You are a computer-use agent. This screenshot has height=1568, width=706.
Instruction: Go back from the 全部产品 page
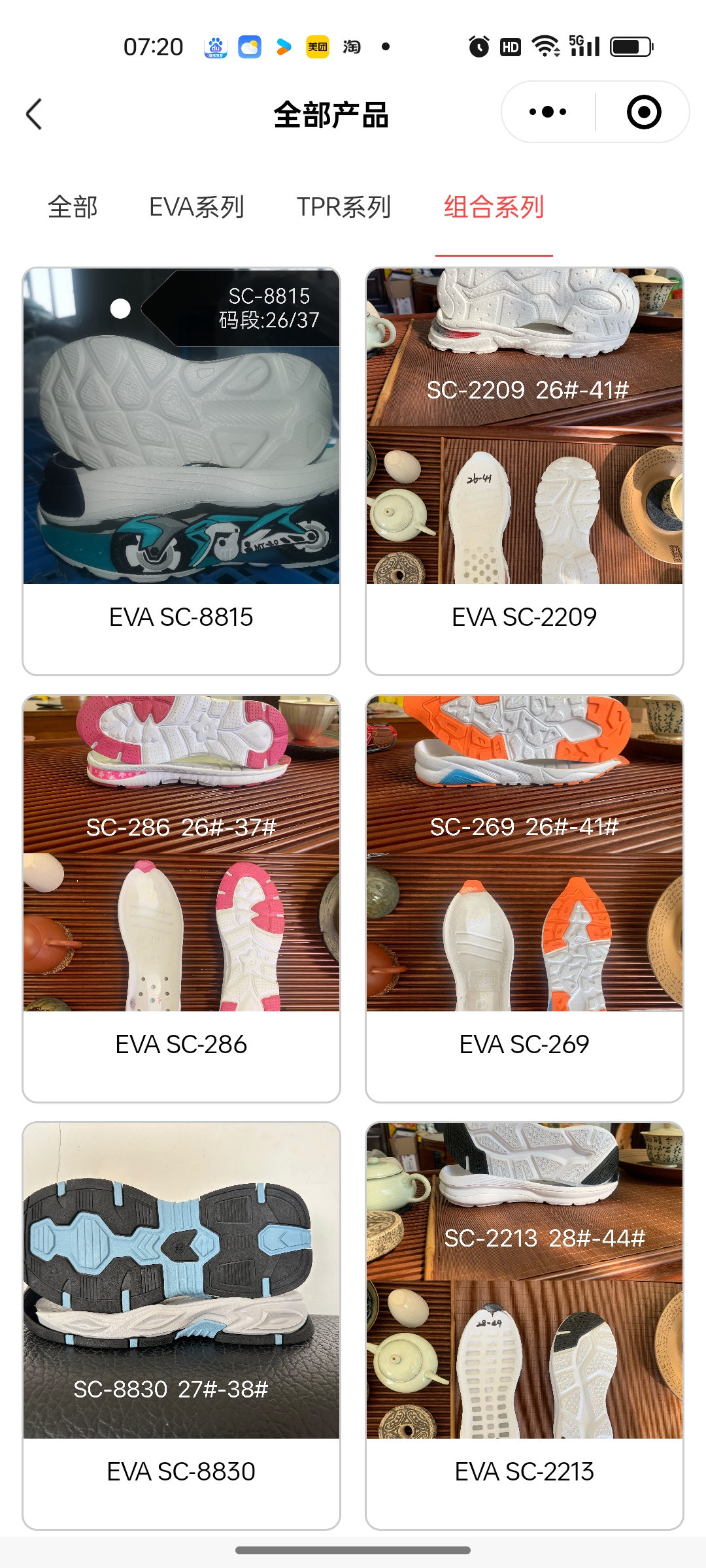click(x=35, y=114)
